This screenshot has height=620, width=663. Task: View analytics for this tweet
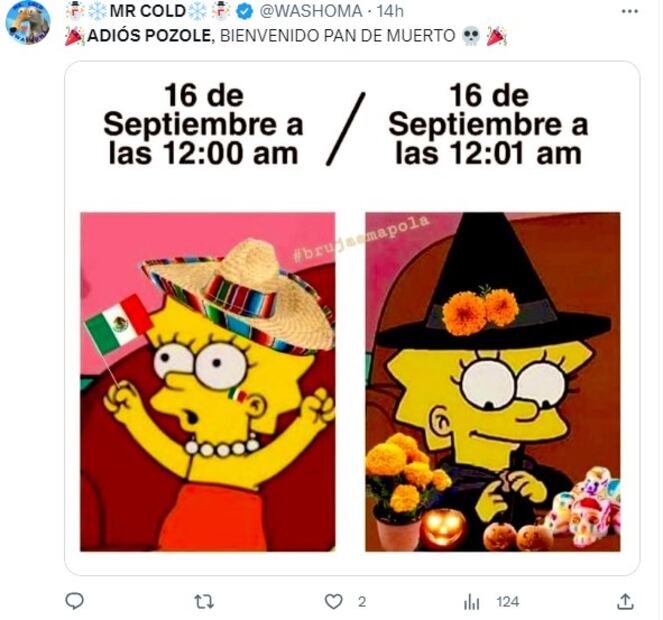471,601
